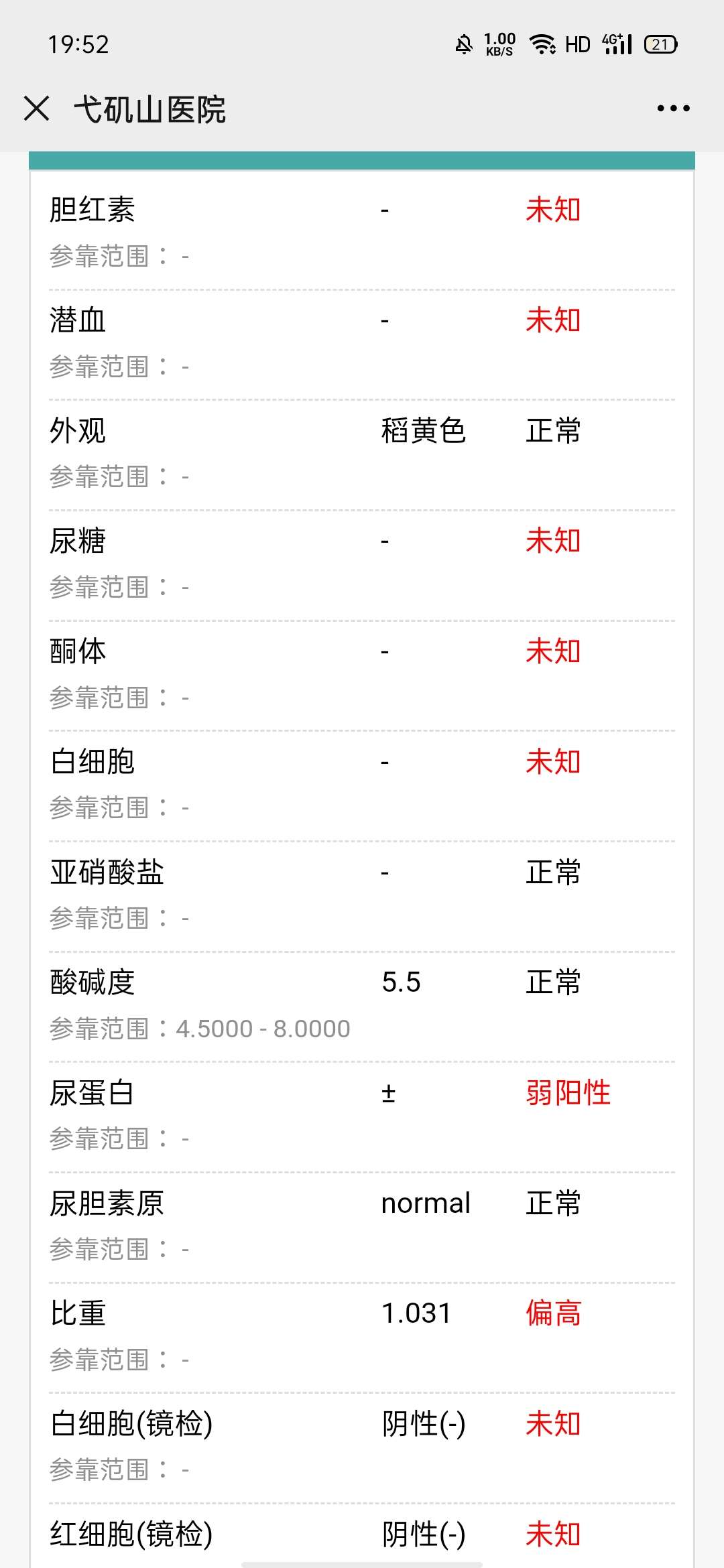Screen dimensions: 724x1568
Task: Select the 弱阳性 status beside 尿蛋白
Action: coord(568,1092)
